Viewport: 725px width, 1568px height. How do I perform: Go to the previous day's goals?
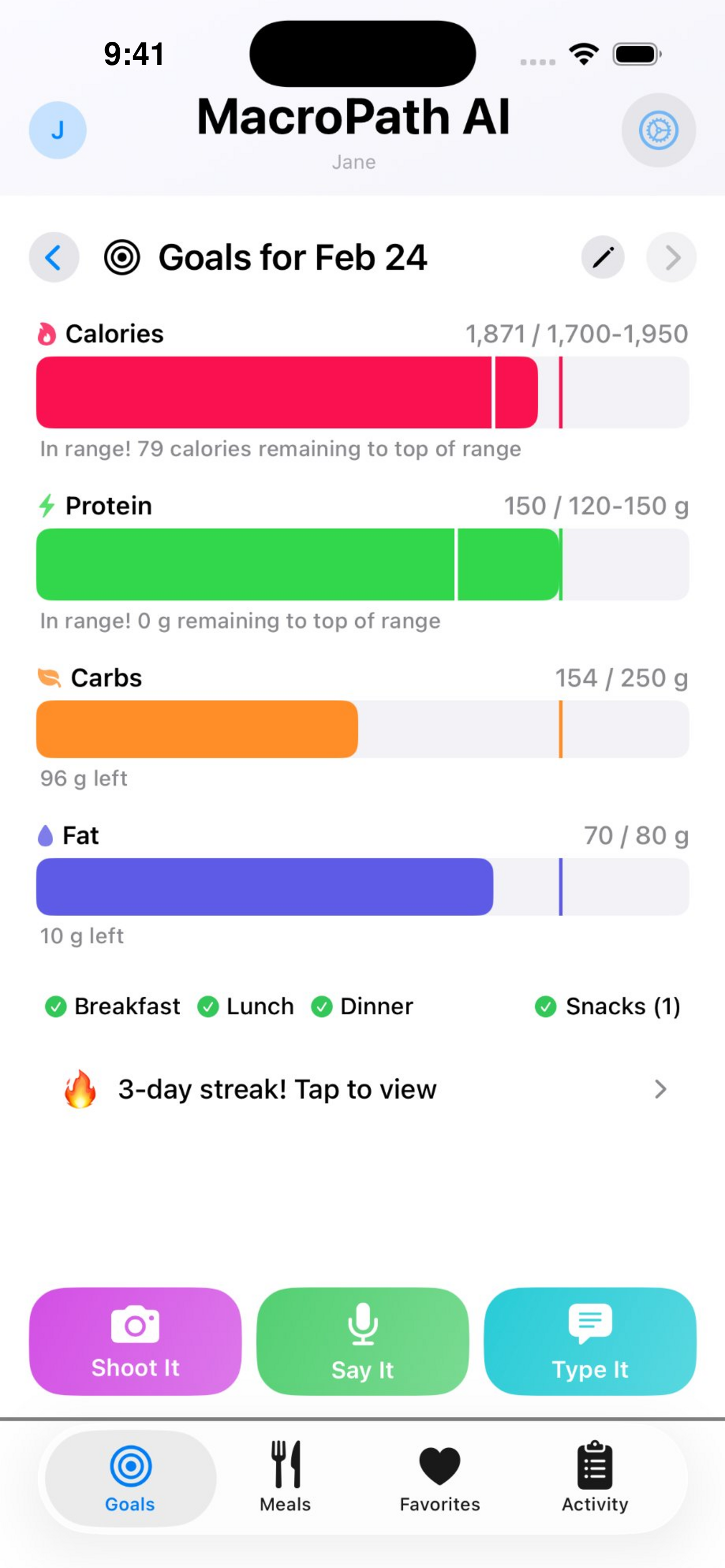pos(54,257)
